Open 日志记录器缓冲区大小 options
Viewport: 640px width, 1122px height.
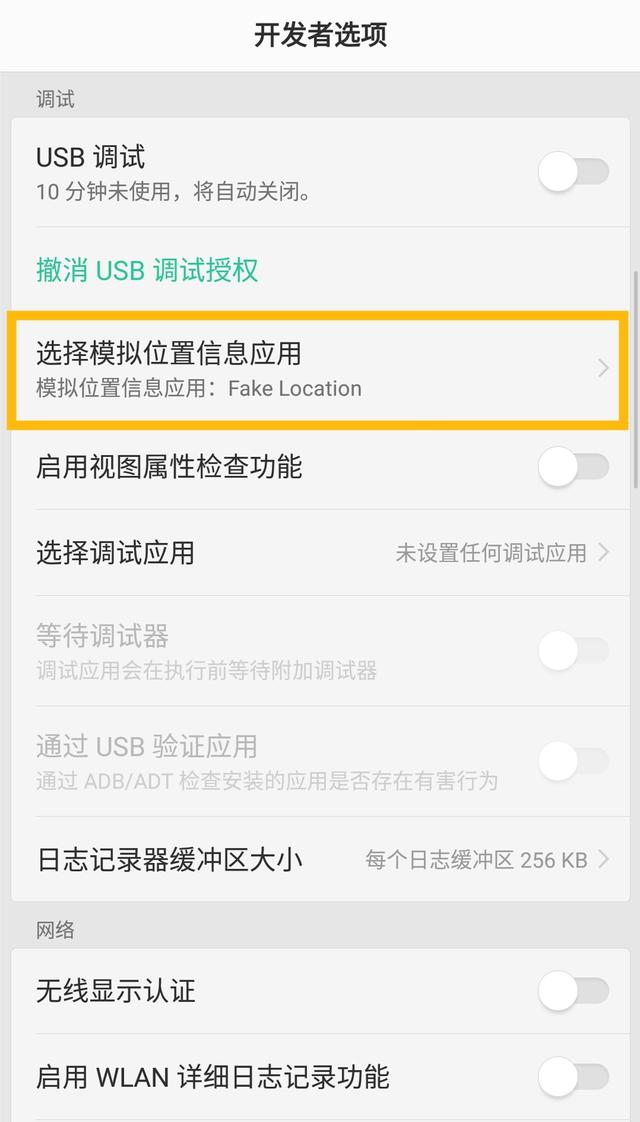click(x=320, y=859)
